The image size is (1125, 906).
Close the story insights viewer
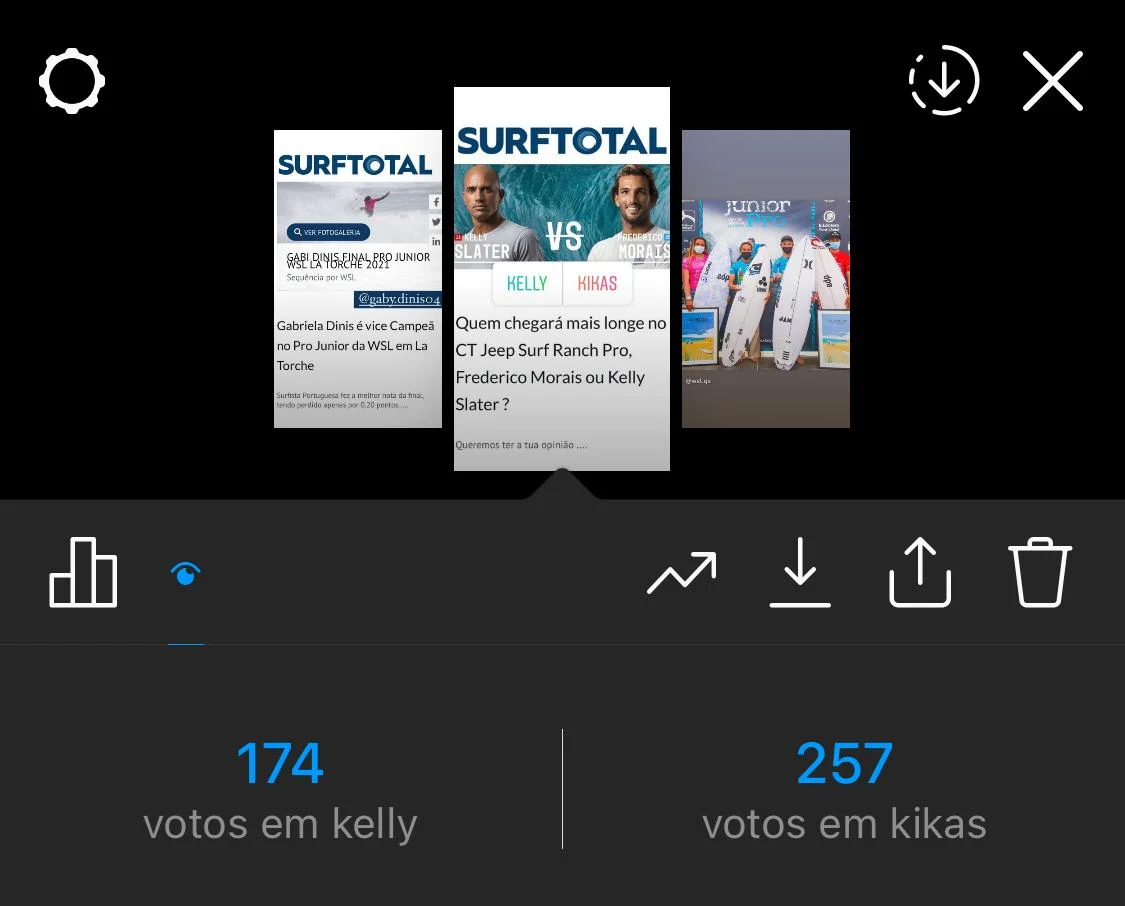[1053, 82]
